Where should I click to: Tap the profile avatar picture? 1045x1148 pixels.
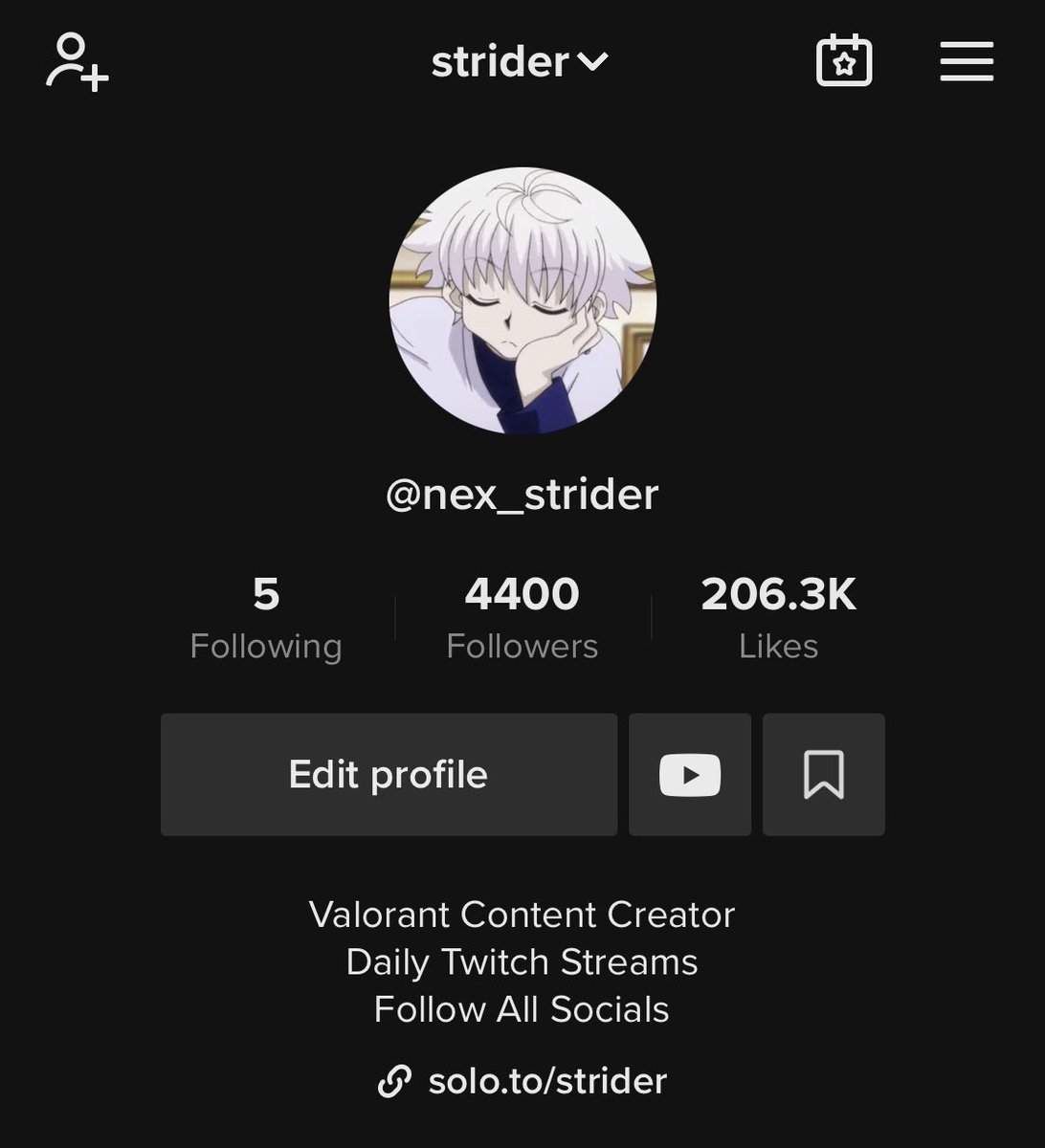tap(522, 301)
